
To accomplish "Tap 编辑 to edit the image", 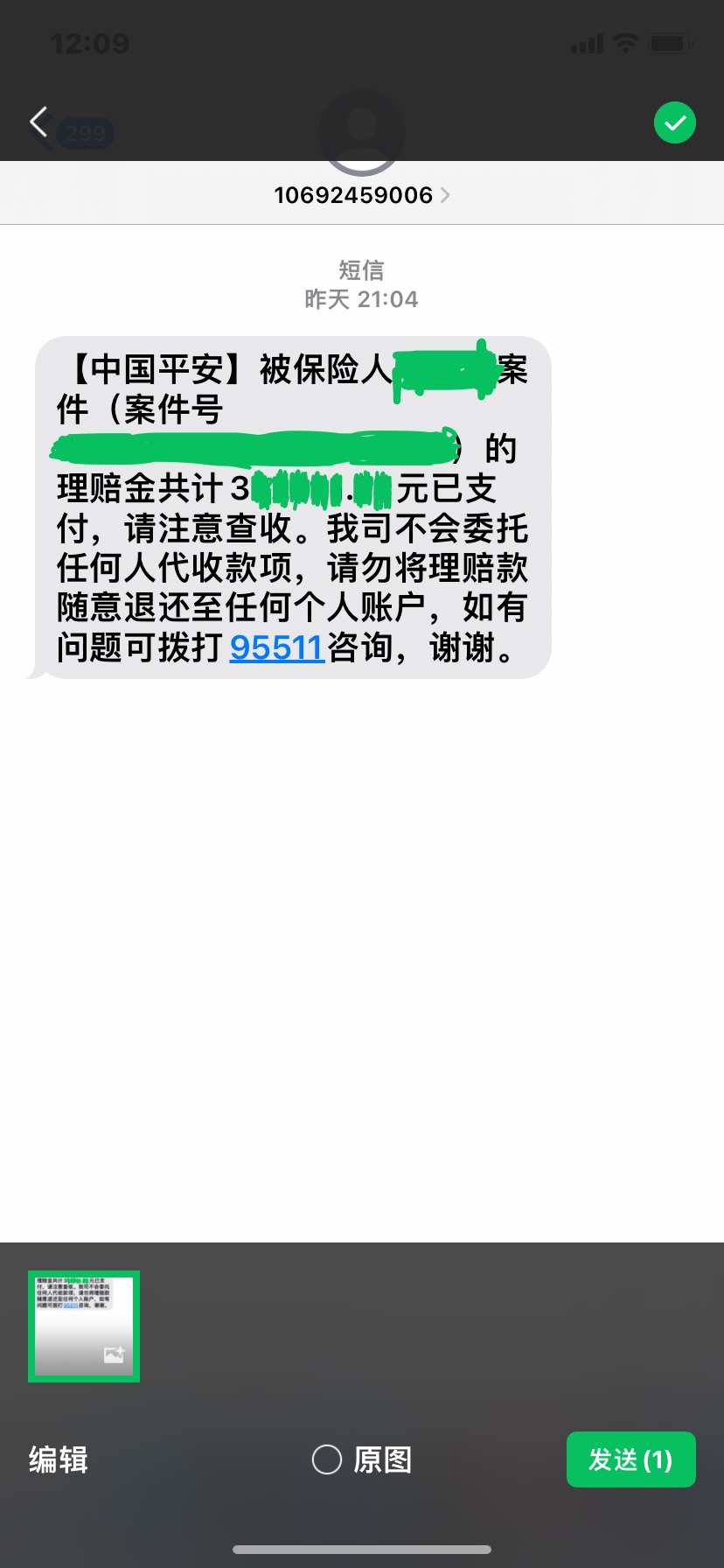I will click(58, 1459).
